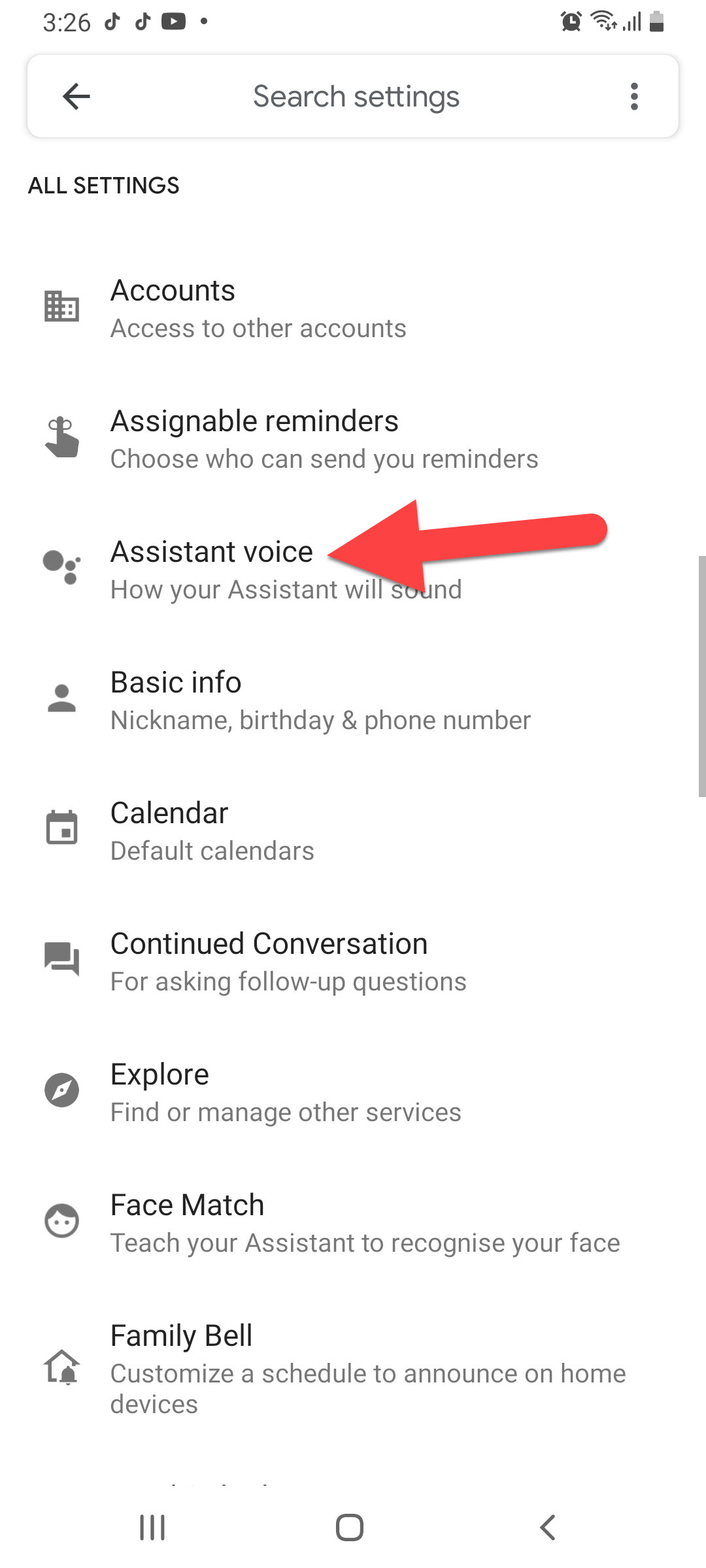Go to Calendar settings

[x=212, y=831]
